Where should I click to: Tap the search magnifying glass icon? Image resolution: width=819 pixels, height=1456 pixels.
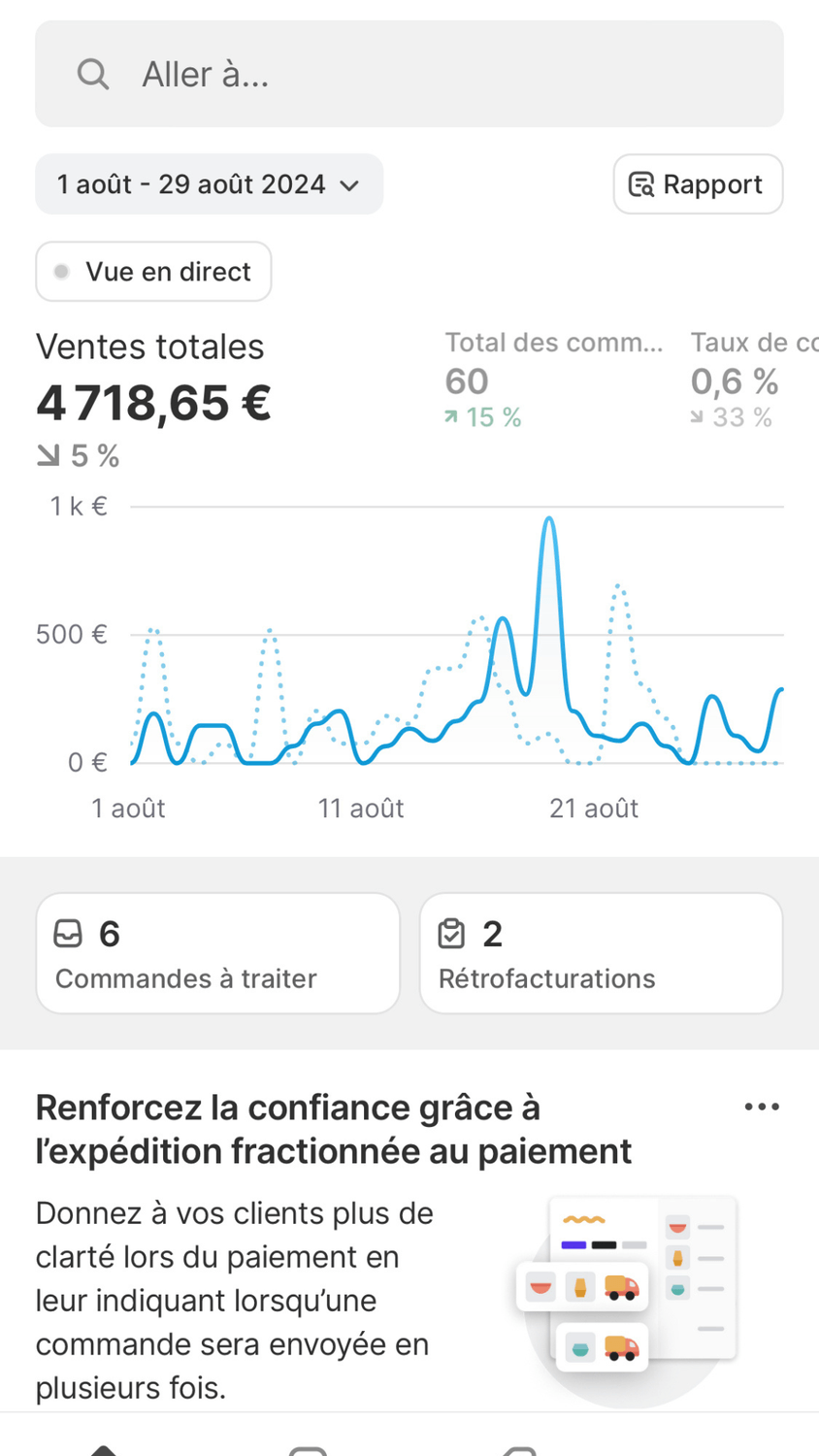[x=93, y=73]
